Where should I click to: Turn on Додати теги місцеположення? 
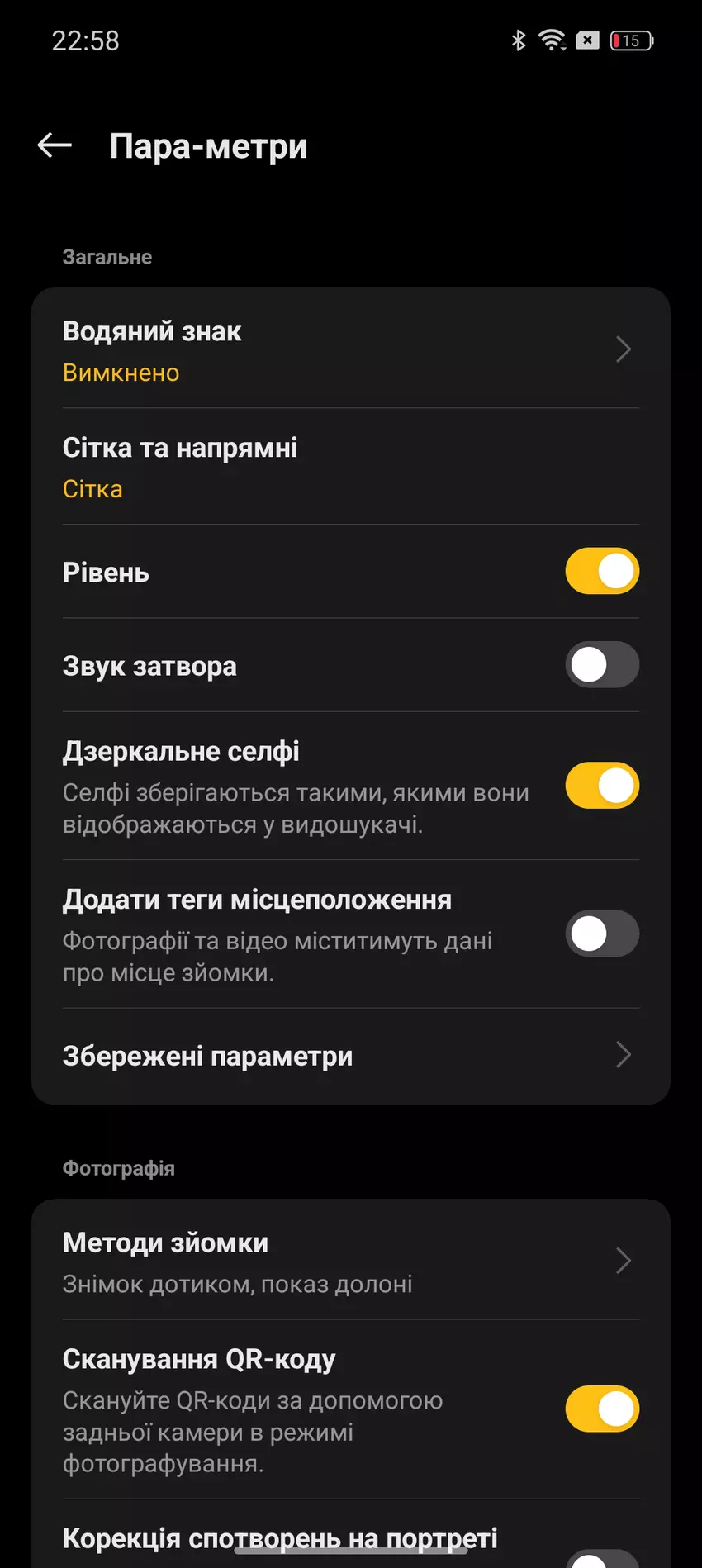[601, 934]
